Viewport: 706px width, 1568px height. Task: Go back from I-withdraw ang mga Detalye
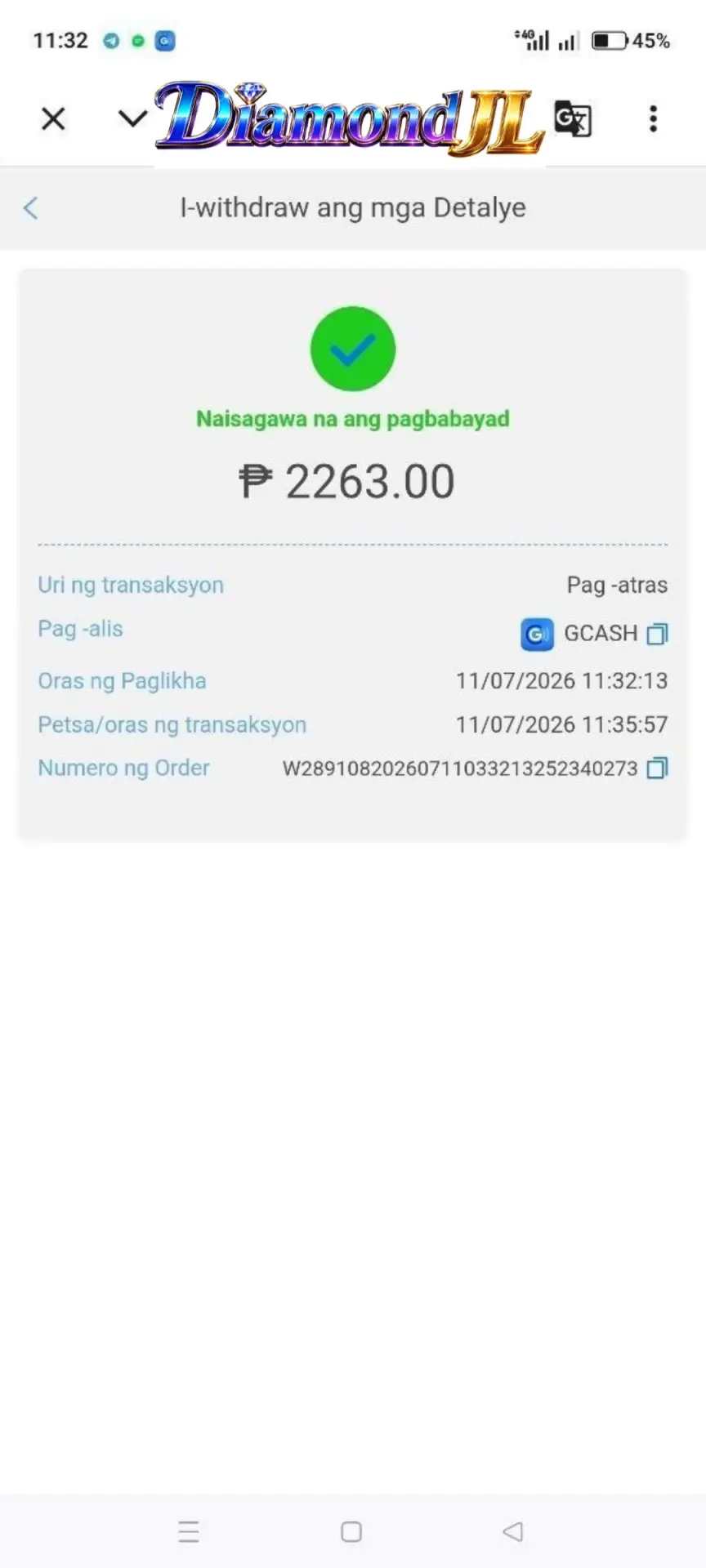(x=30, y=208)
